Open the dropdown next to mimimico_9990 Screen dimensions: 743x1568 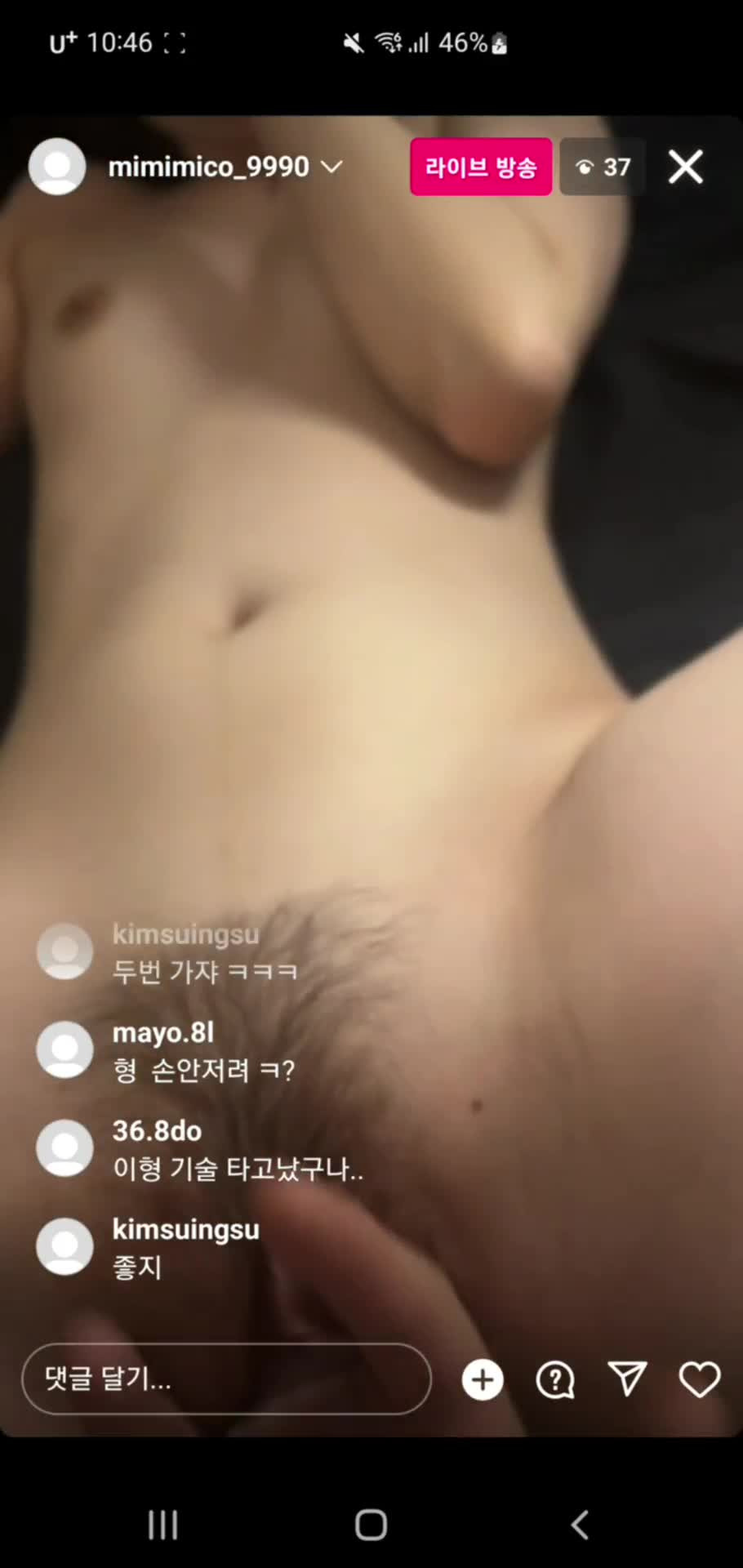(x=331, y=167)
